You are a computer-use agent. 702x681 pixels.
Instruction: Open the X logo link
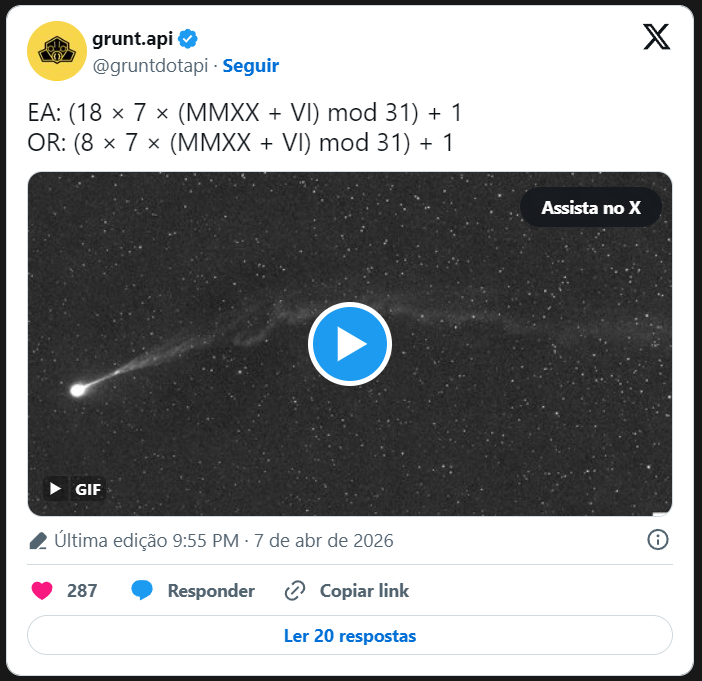(x=656, y=38)
